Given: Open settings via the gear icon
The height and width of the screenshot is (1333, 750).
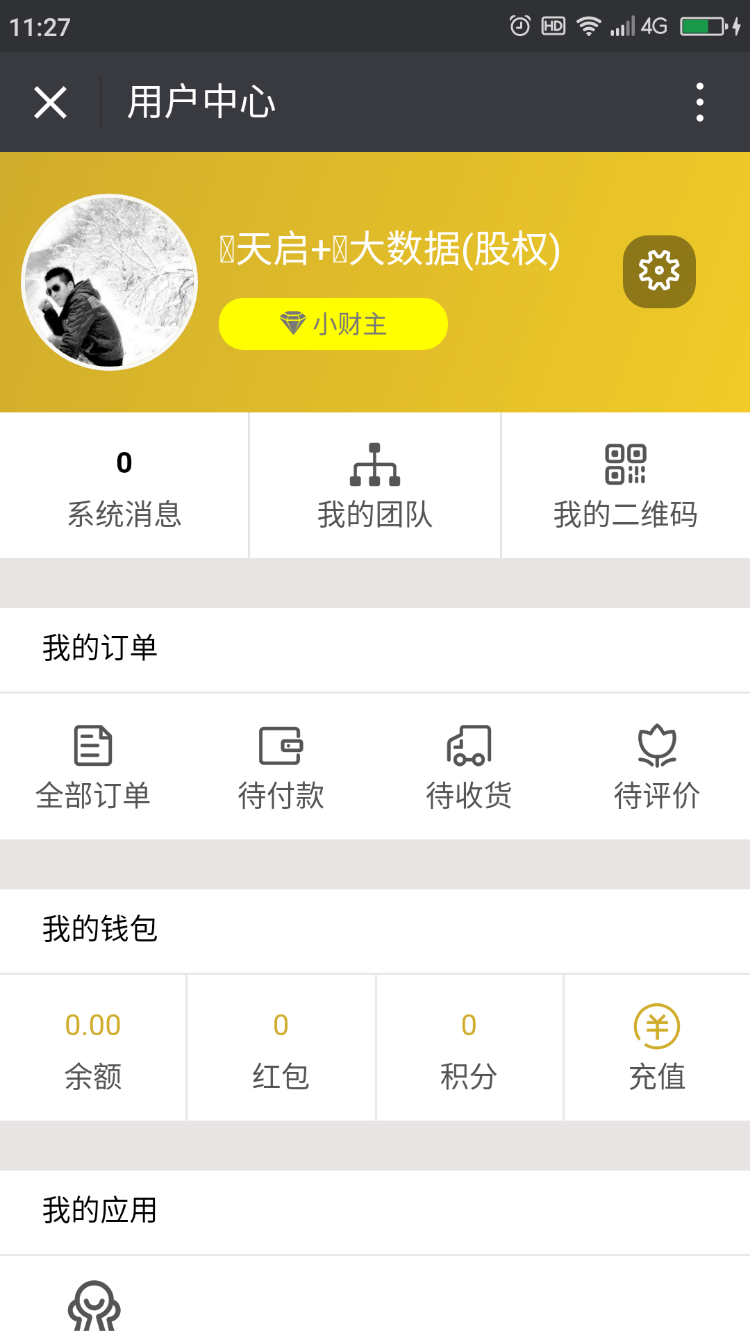Looking at the screenshot, I should [x=659, y=271].
